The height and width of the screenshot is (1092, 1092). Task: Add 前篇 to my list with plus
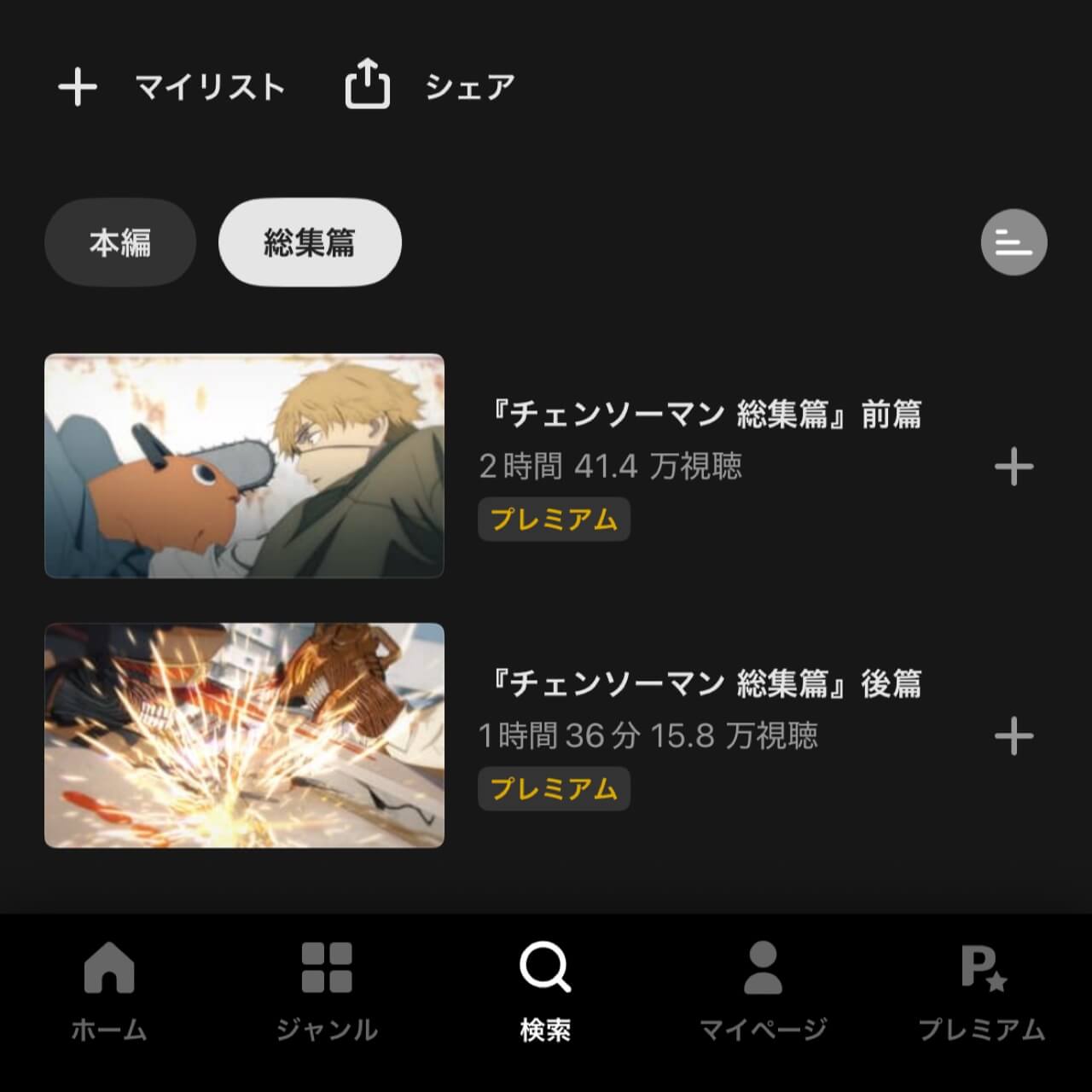[x=1014, y=467]
